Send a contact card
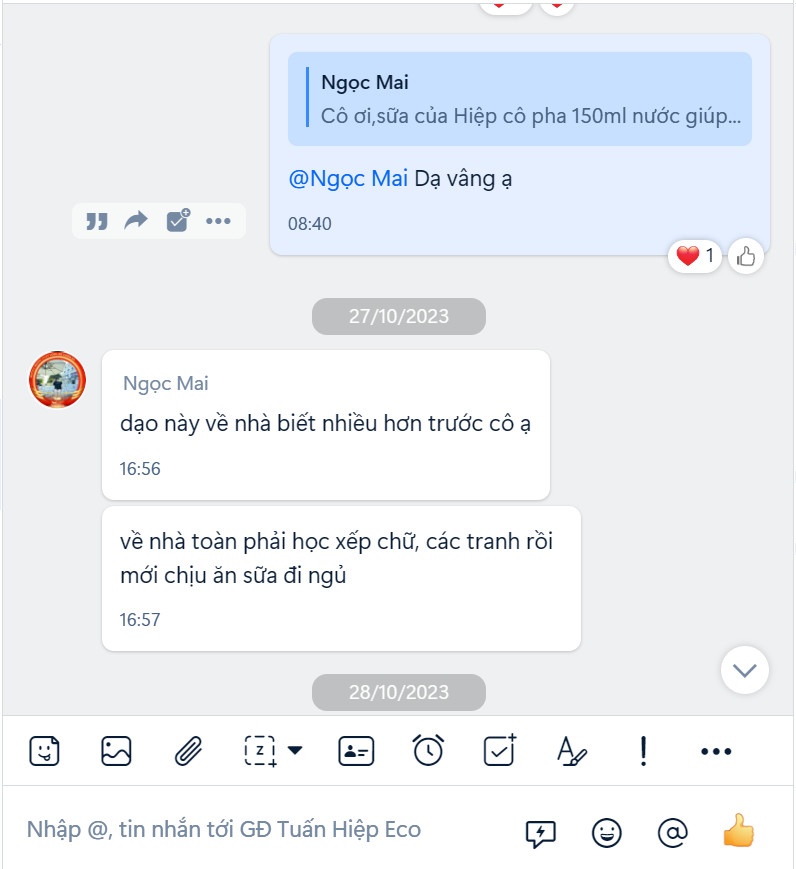The width and height of the screenshot is (796, 869). pos(356,750)
